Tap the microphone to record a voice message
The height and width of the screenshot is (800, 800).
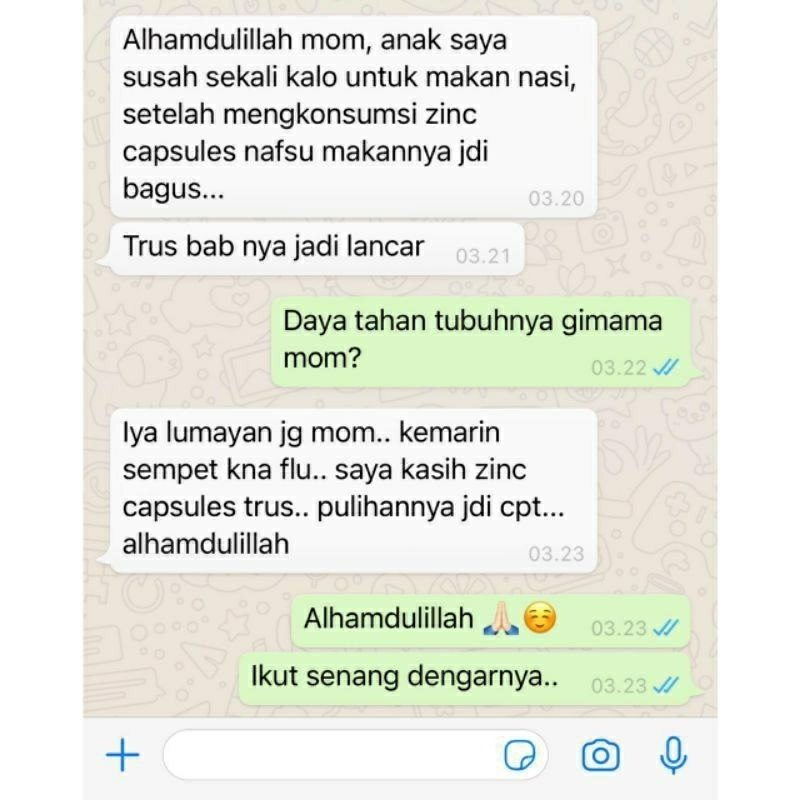point(673,755)
